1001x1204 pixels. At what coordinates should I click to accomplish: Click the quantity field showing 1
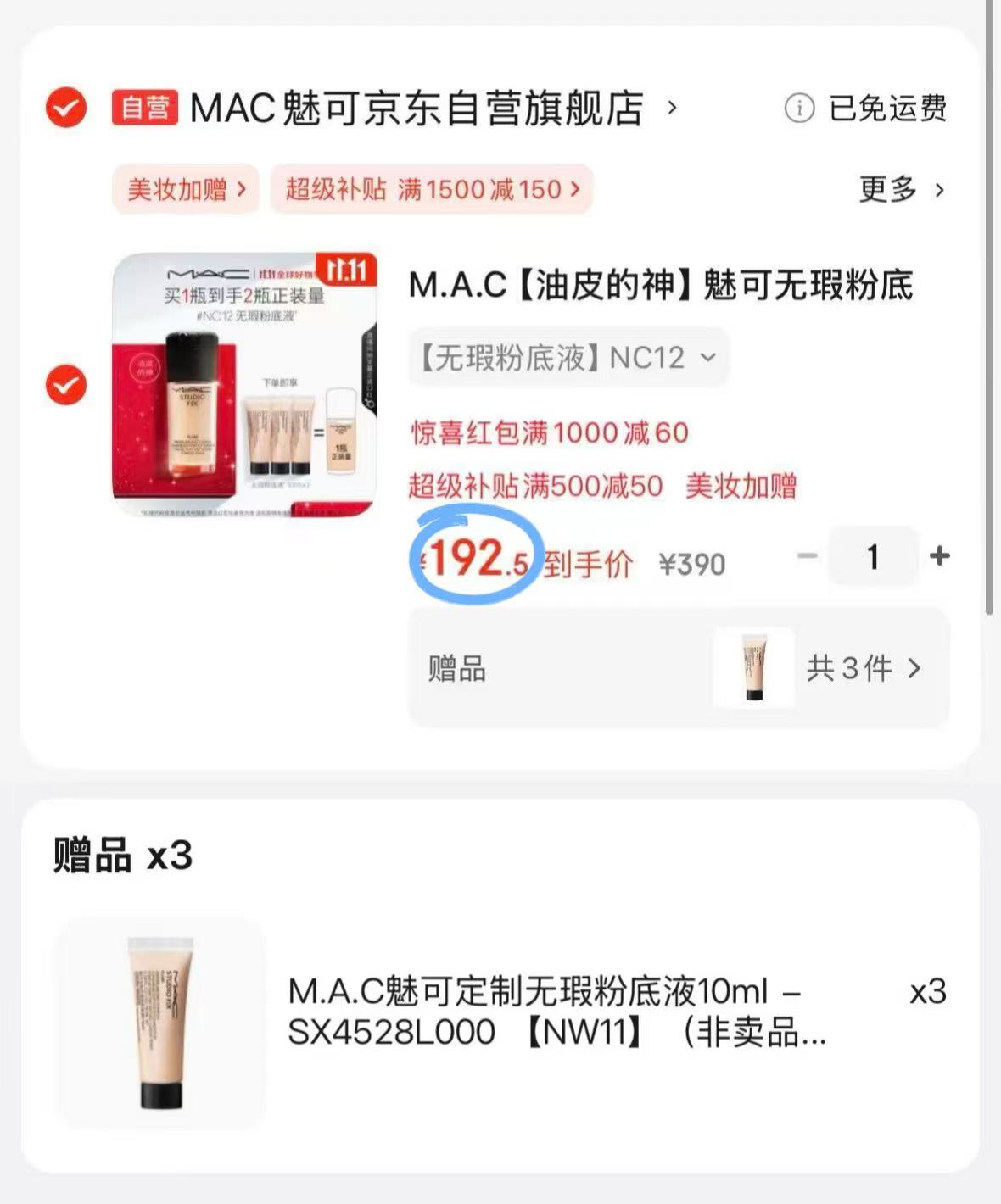pyautogui.click(x=873, y=556)
